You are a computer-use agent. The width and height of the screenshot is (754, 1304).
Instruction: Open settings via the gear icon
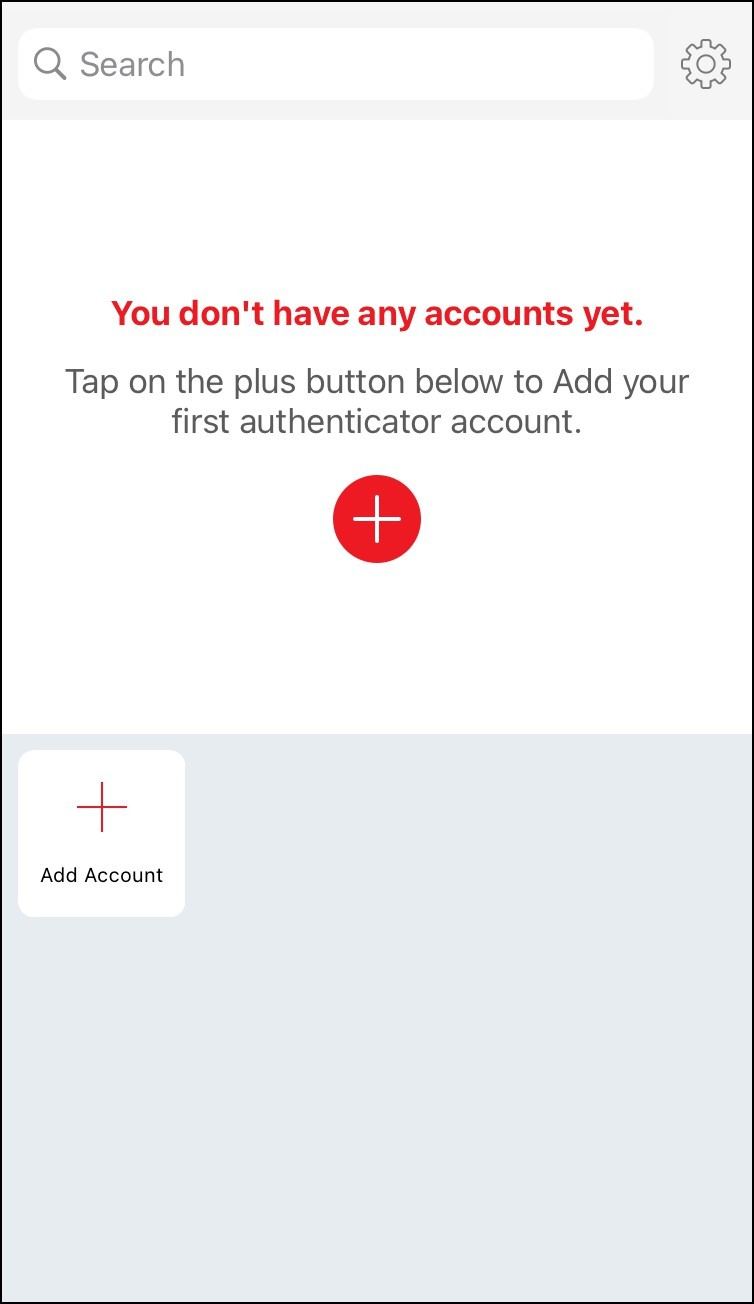tap(706, 64)
